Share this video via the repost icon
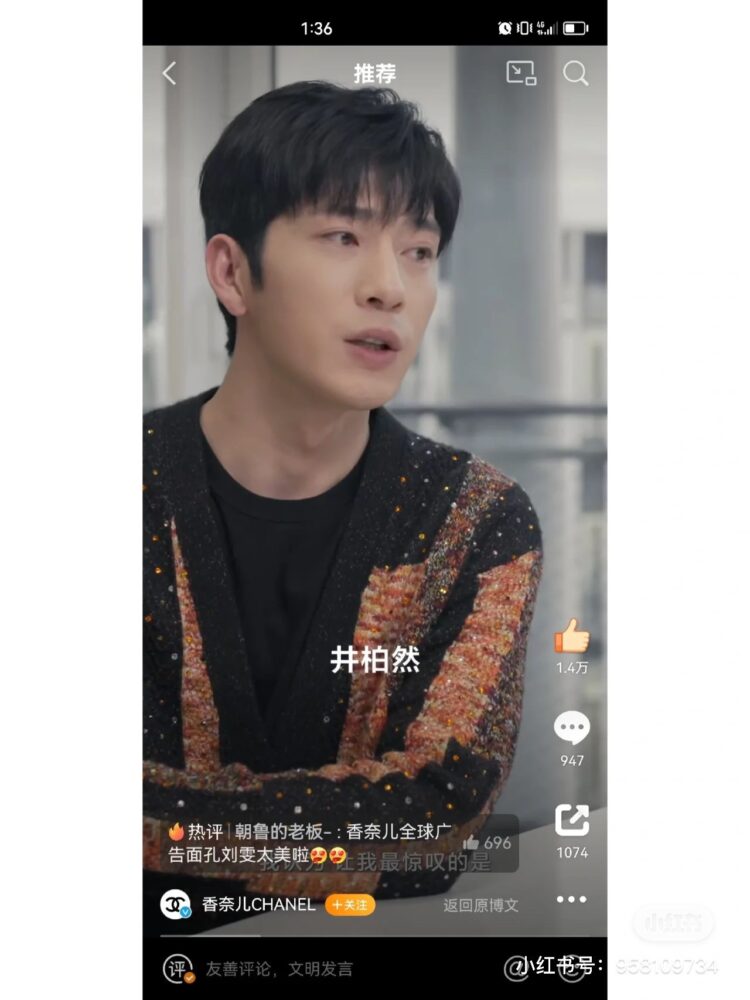 pos(572,821)
